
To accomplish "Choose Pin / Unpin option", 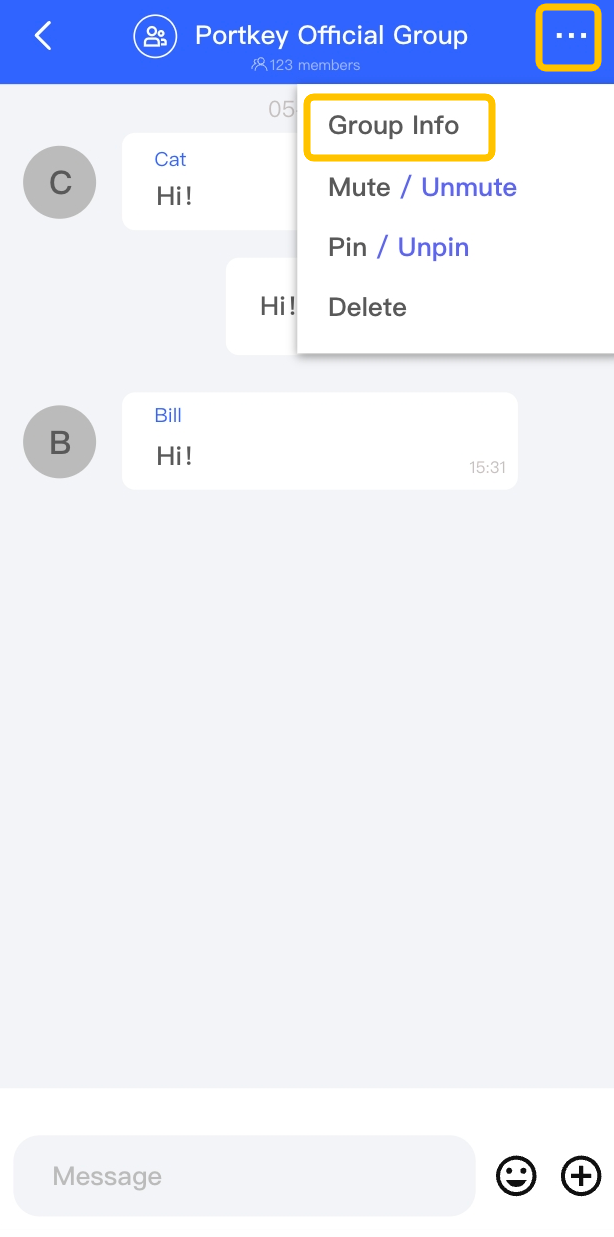I will coord(398,247).
